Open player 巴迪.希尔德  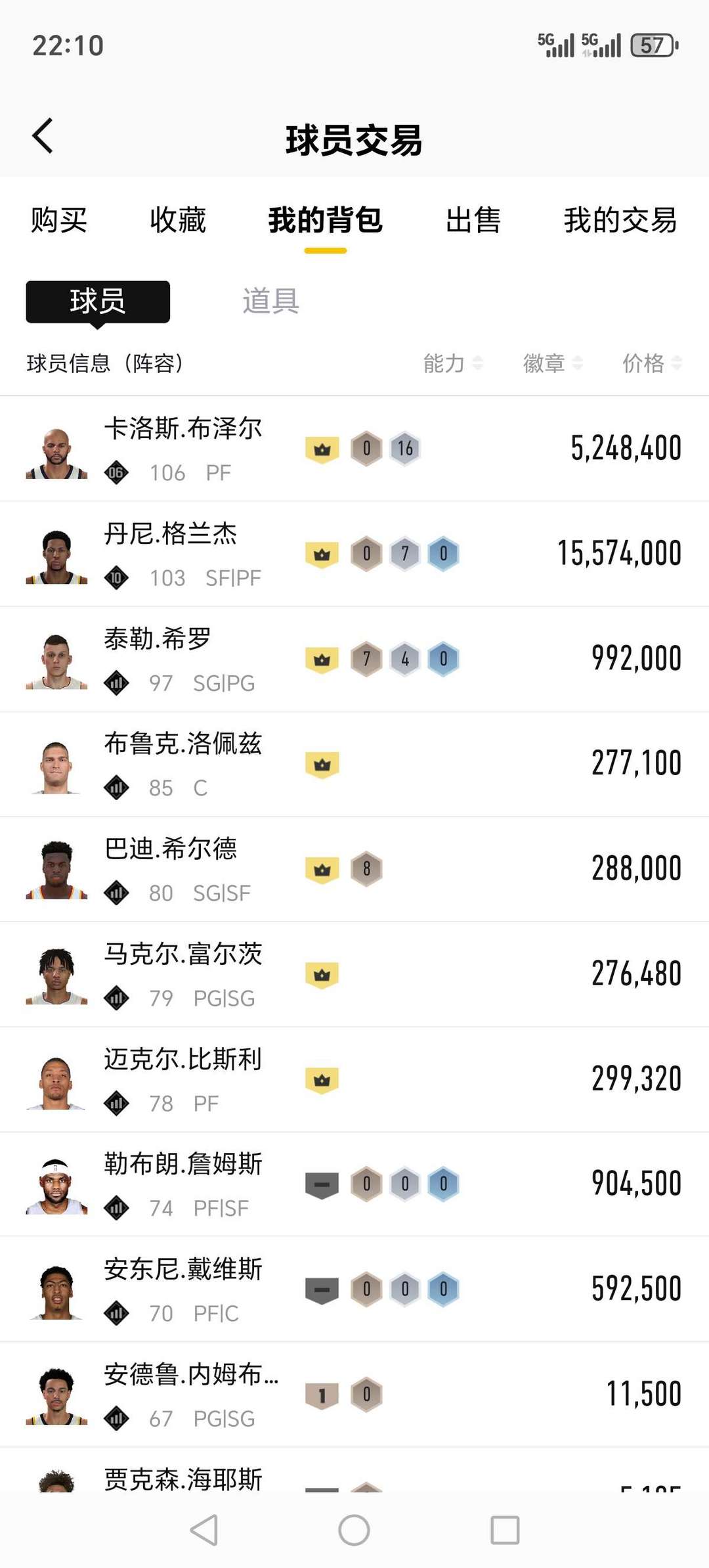[x=354, y=869]
